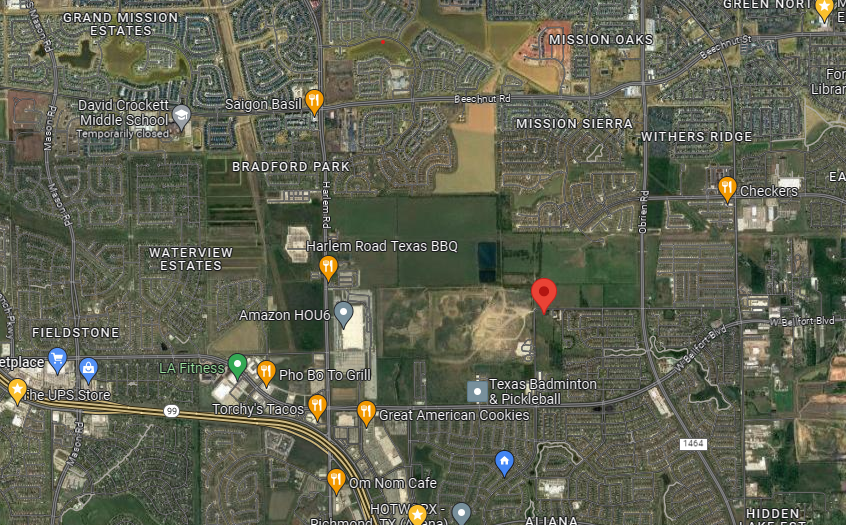Viewport: 846px width, 525px height.
Task: Select the David Crockett Middle School marker
Action: [181, 116]
